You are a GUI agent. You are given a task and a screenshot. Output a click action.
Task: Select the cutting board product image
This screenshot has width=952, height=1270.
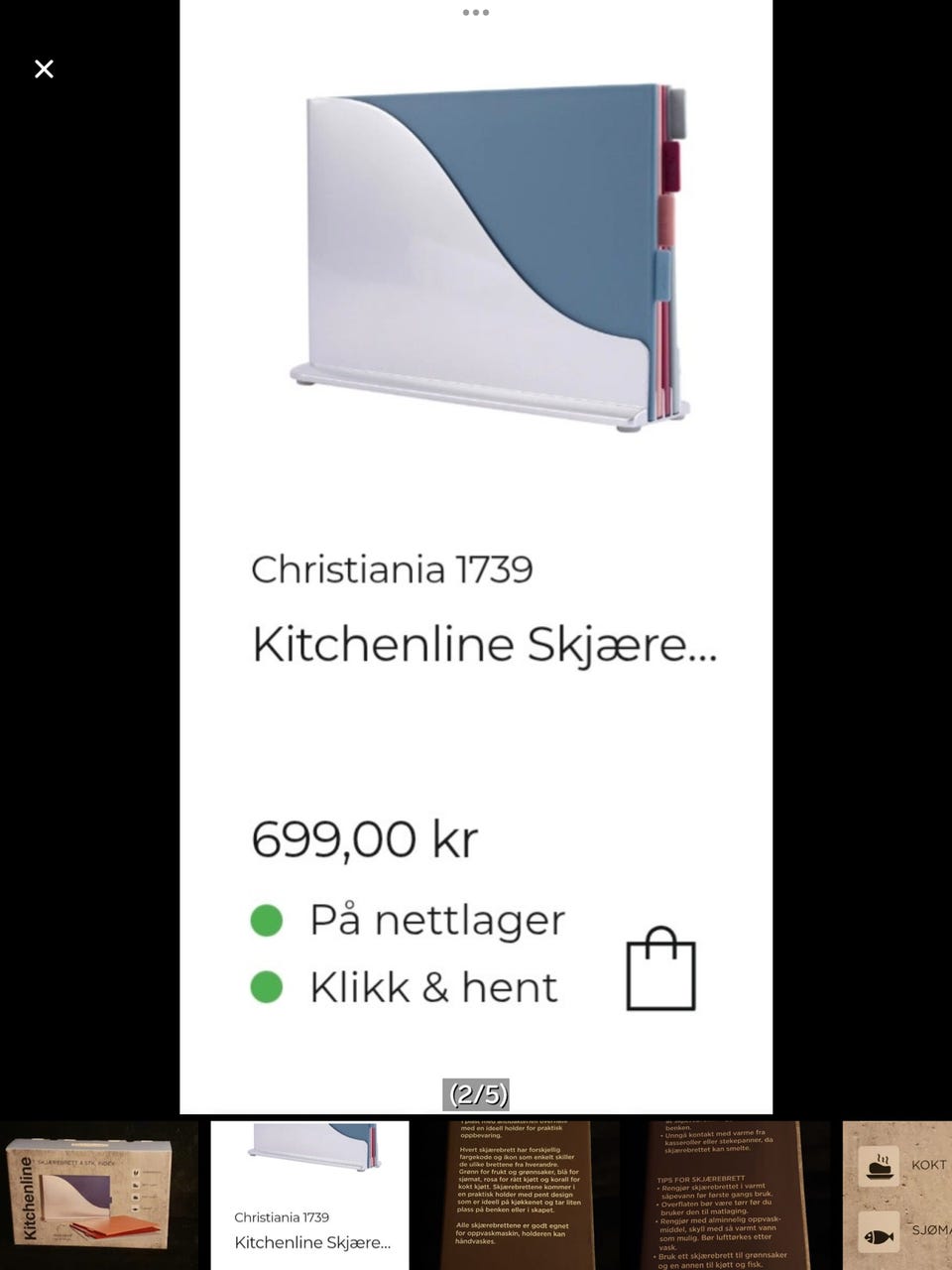[x=486, y=258]
